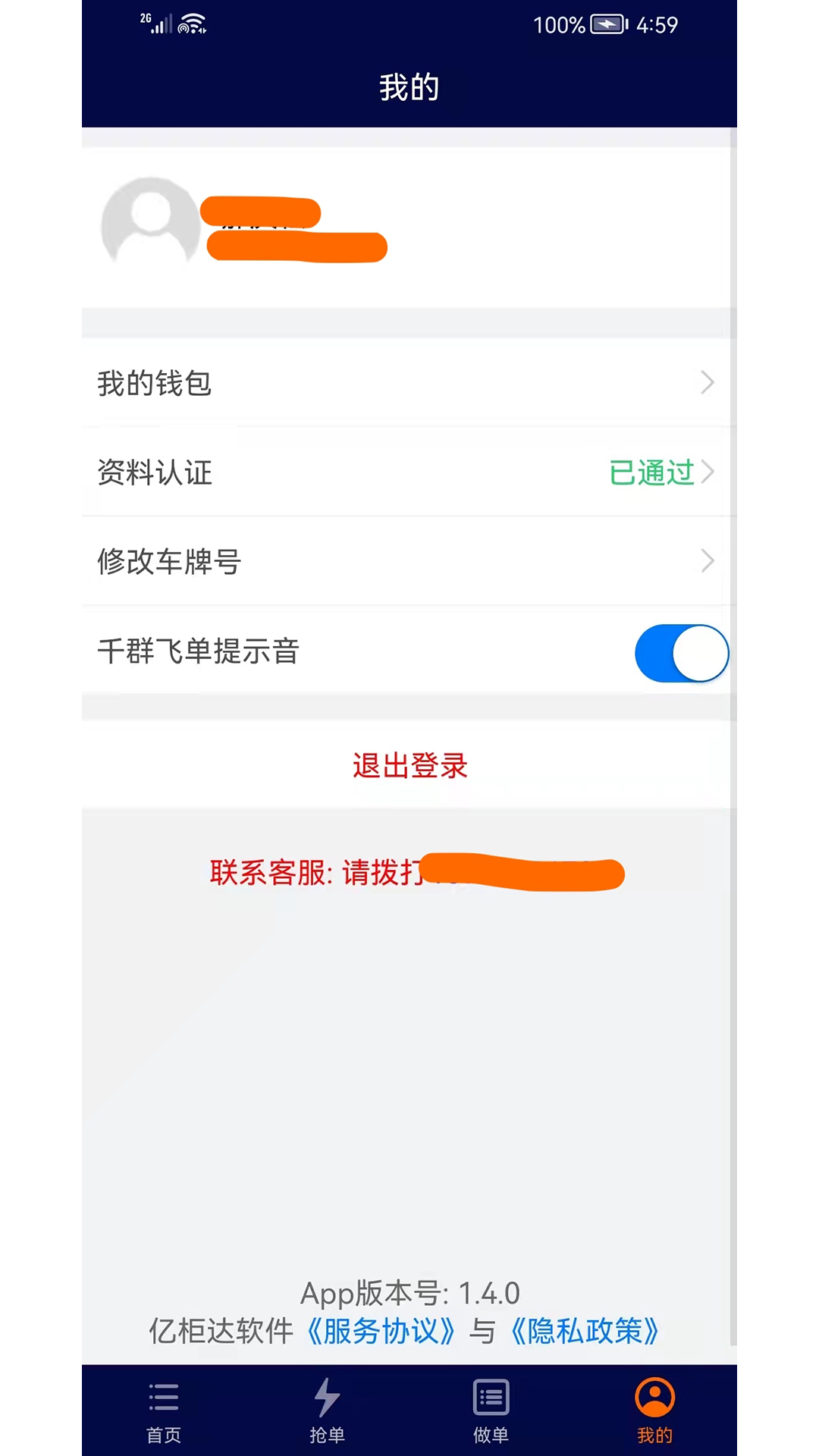Open the 《隐私政策》 privacy policy link
The height and width of the screenshot is (1456, 819).
coord(584,1332)
